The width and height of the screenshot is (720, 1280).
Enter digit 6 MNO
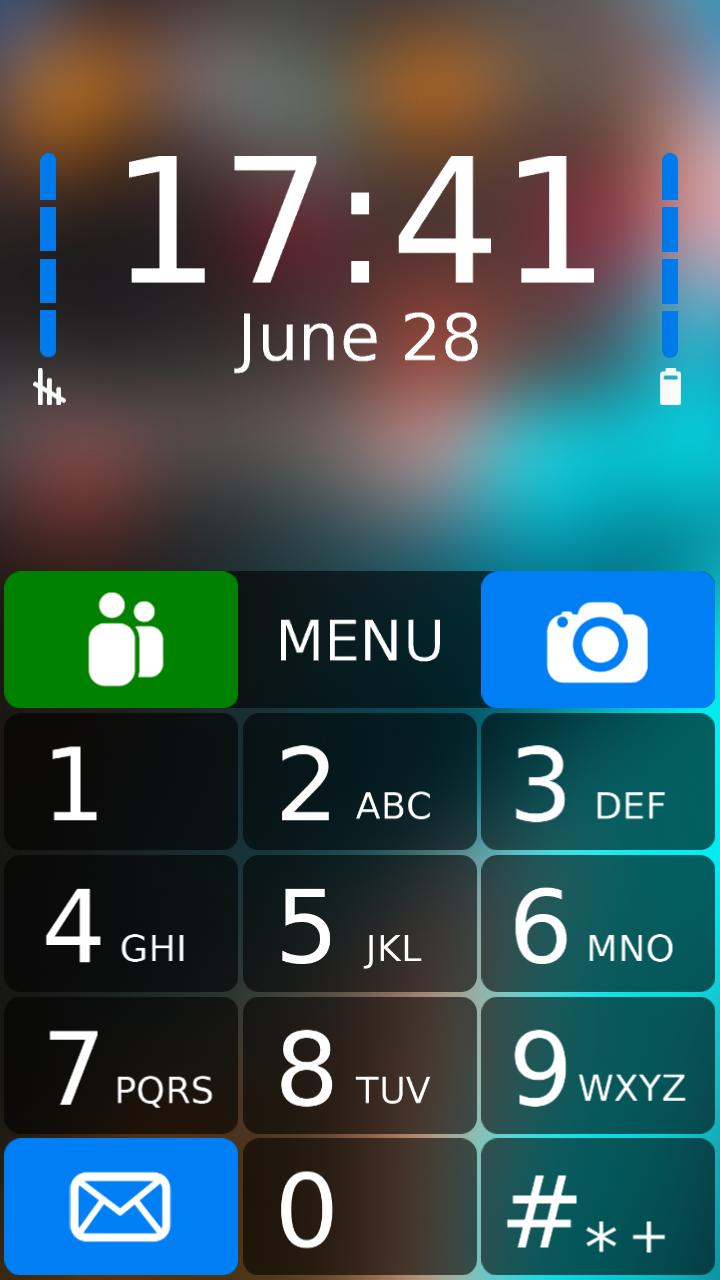tap(598, 924)
